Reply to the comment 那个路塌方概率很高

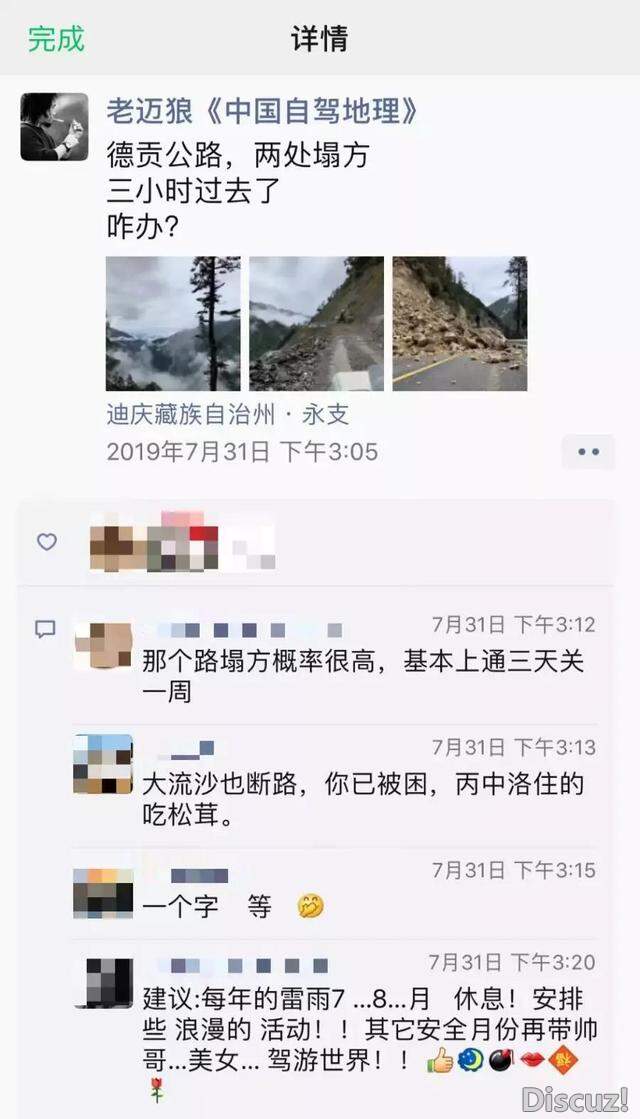tap(362, 675)
